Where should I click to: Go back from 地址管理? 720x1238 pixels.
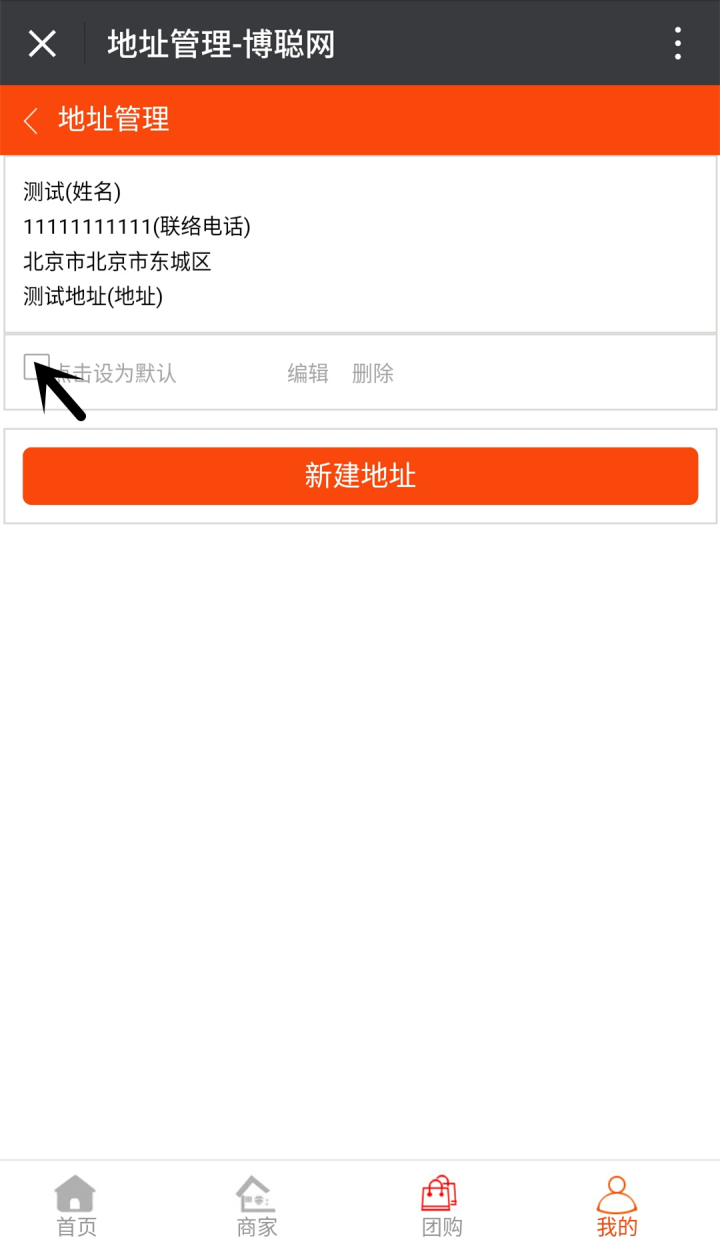point(31,121)
